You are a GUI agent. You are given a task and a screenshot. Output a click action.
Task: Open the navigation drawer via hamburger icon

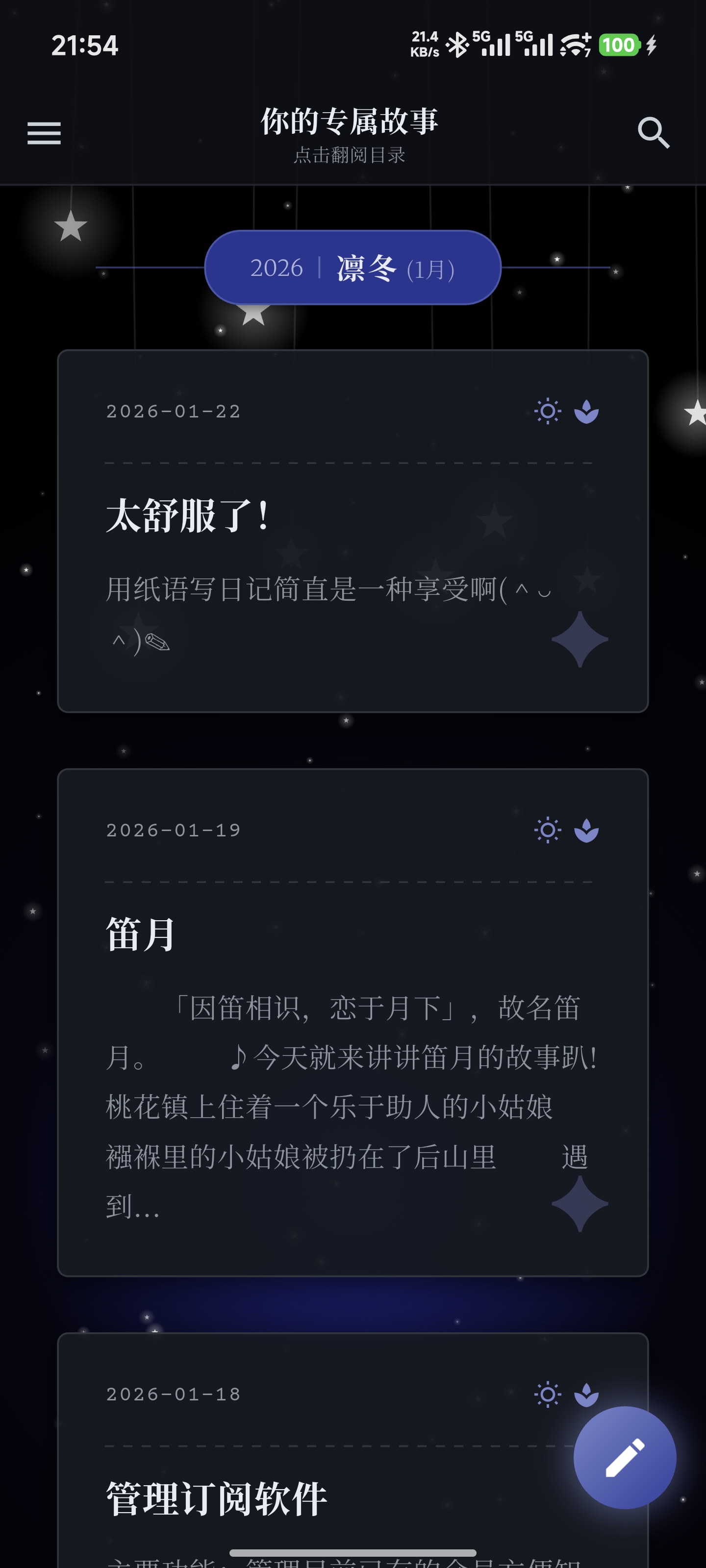point(43,133)
